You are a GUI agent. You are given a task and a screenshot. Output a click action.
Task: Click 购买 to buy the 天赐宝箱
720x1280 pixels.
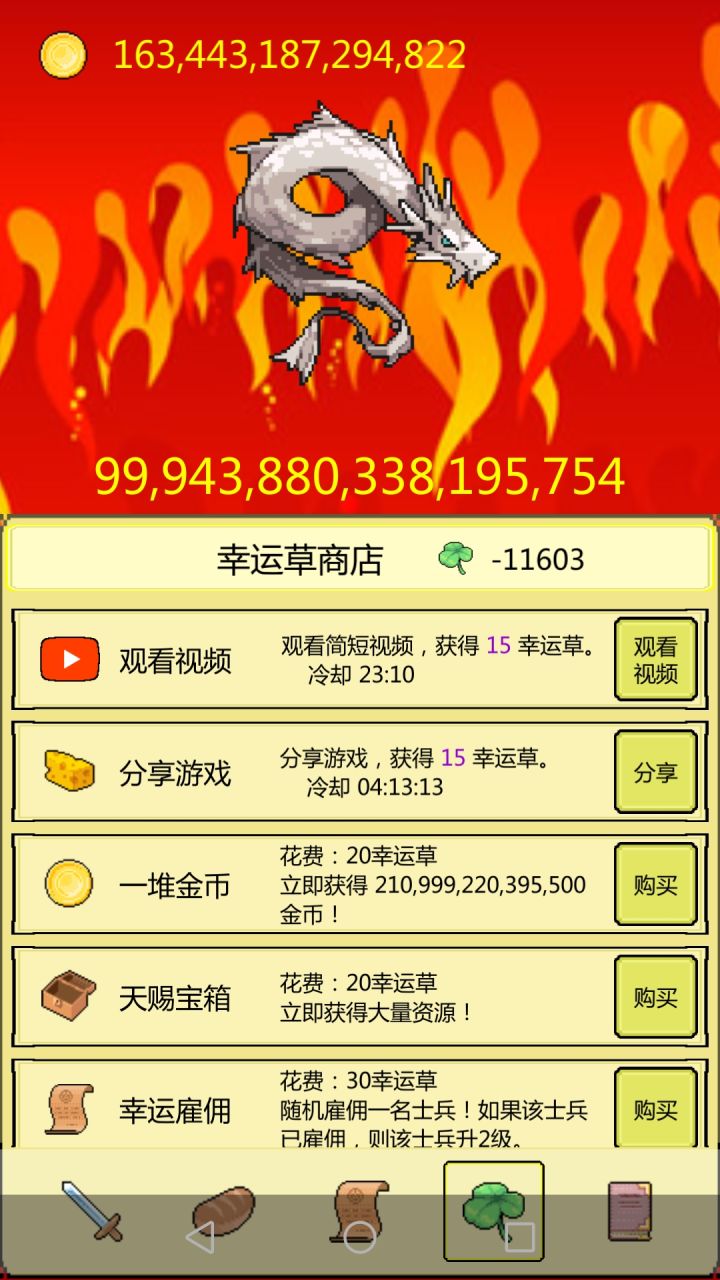(655, 997)
